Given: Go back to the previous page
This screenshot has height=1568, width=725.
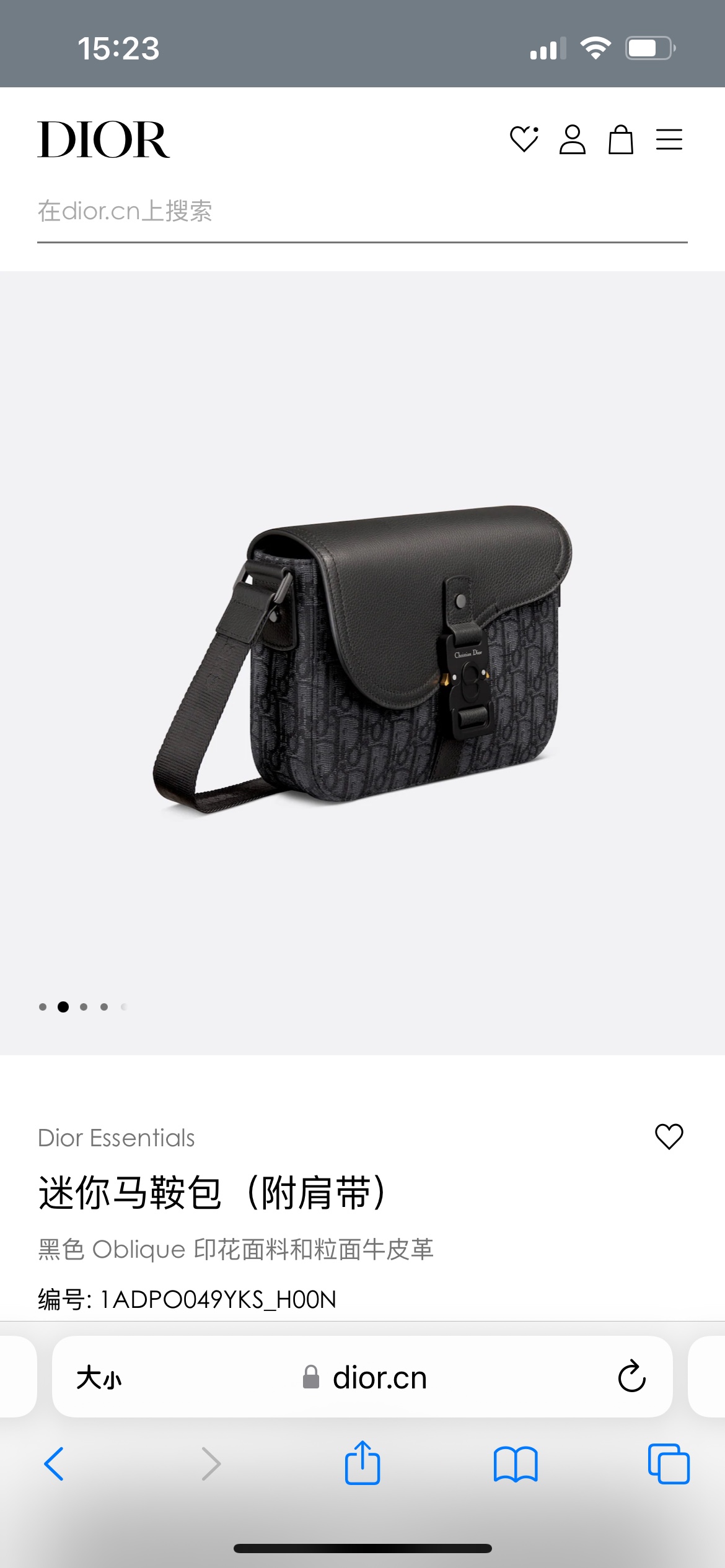Looking at the screenshot, I should coord(54,1464).
